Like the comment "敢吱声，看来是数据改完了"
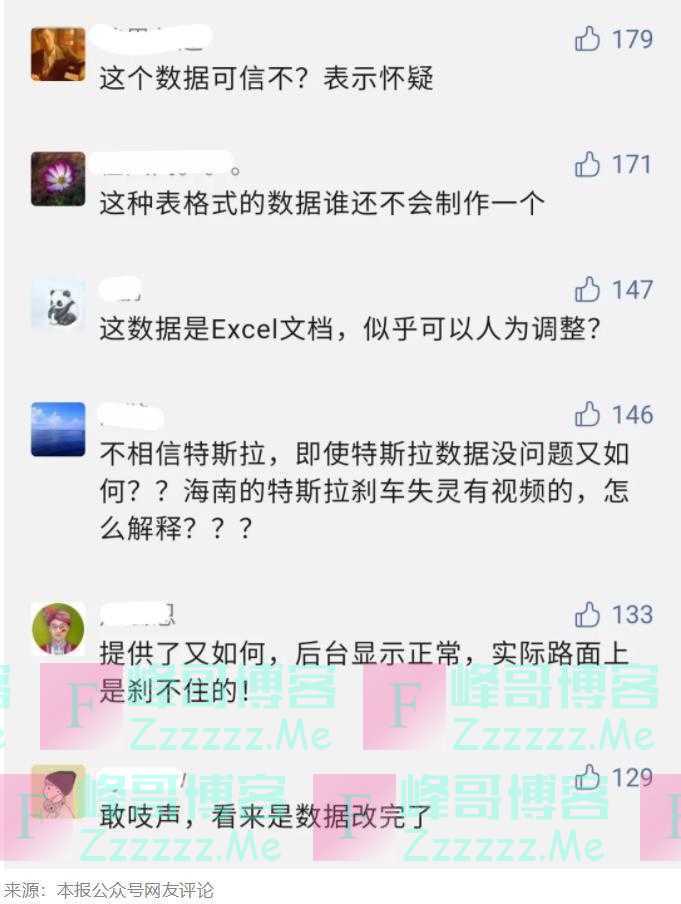 coord(588,777)
